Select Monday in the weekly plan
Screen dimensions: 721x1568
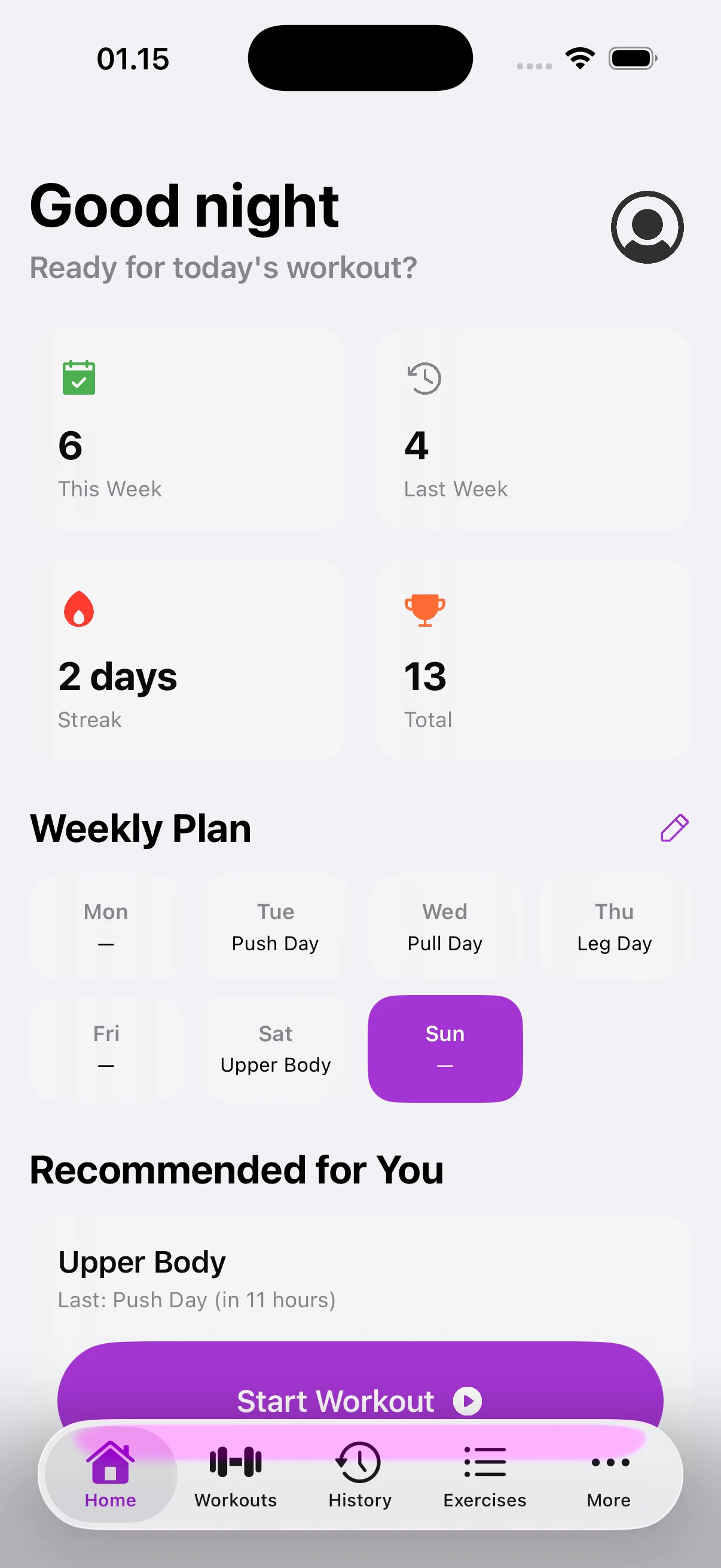pos(106,926)
